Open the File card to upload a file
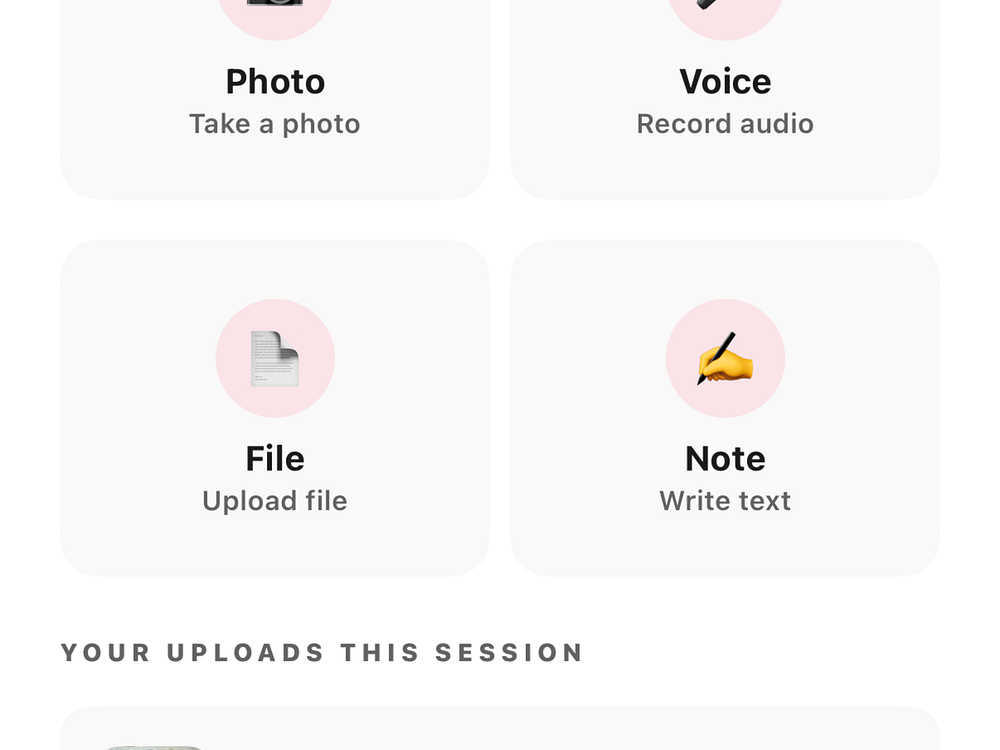Image resolution: width=1000 pixels, height=750 pixels. (x=275, y=408)
